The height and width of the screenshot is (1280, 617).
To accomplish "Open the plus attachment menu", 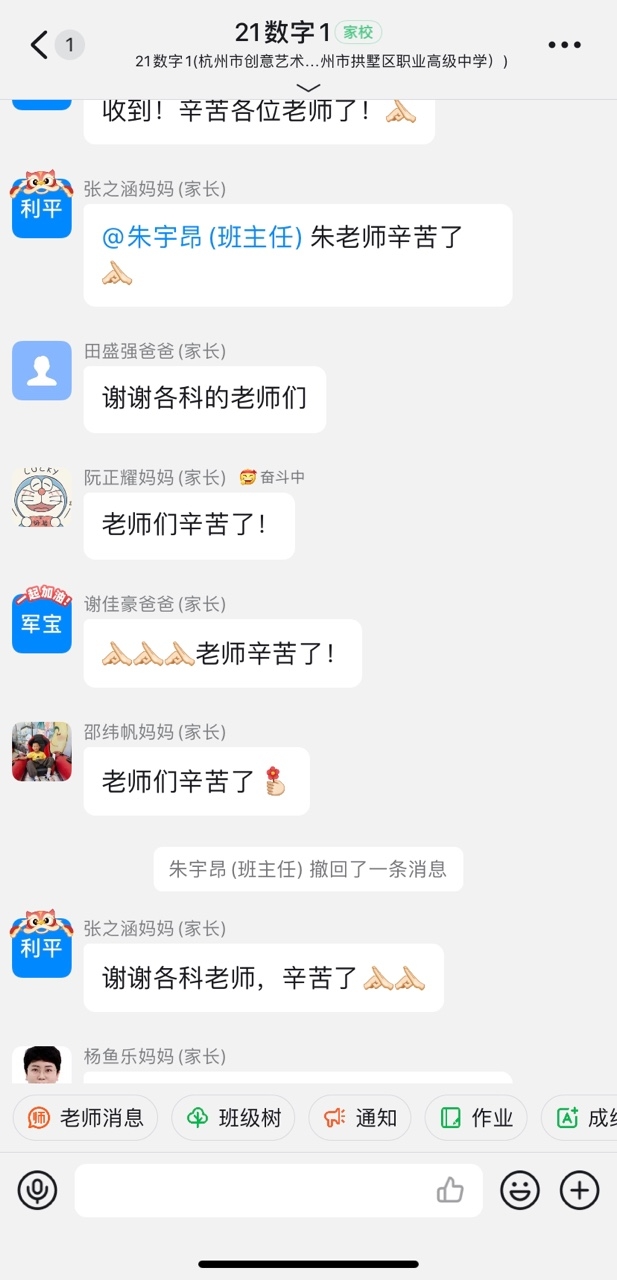I will coord(580,1190).
